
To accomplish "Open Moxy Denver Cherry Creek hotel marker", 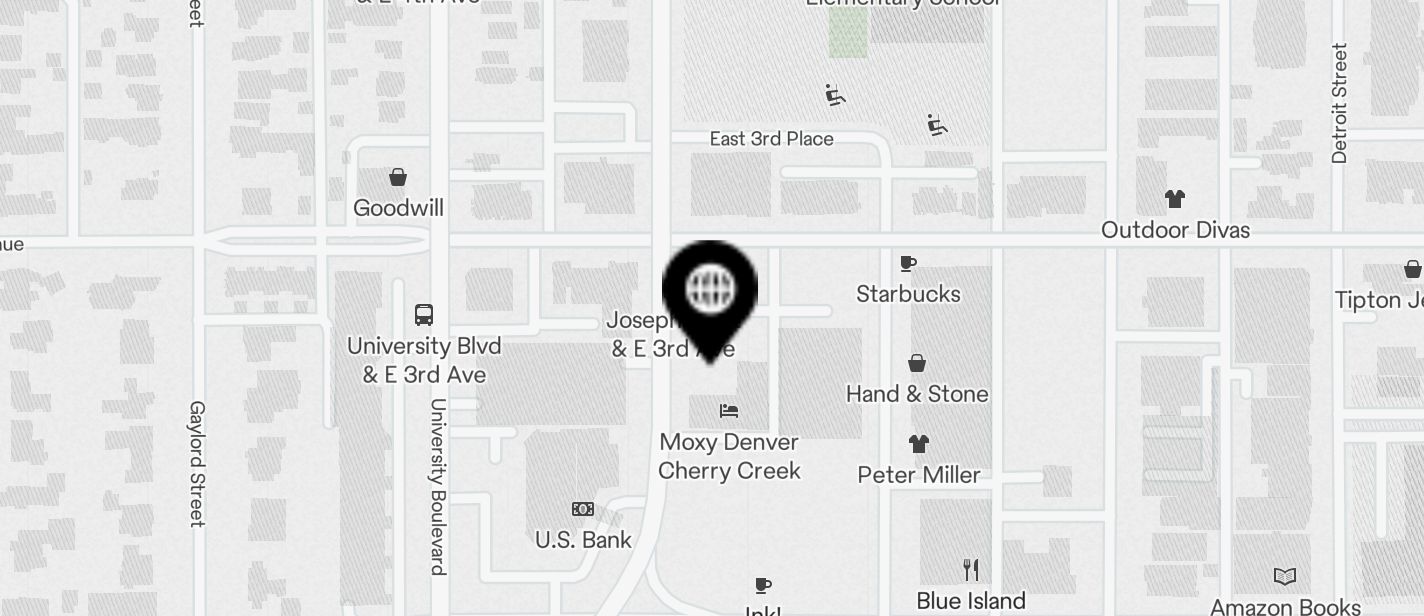I will [729, 411].
